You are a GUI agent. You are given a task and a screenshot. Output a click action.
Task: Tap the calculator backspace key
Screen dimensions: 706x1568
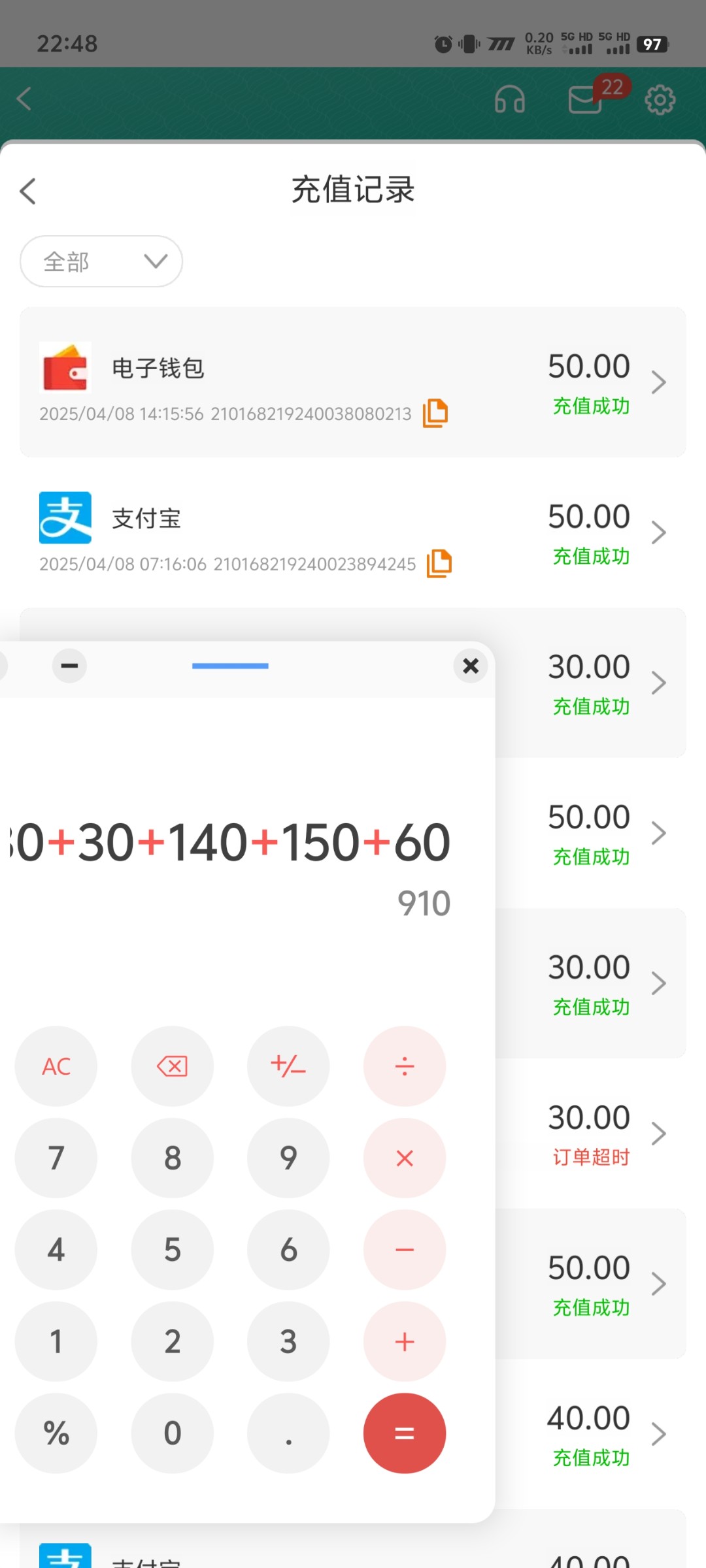173,1066
